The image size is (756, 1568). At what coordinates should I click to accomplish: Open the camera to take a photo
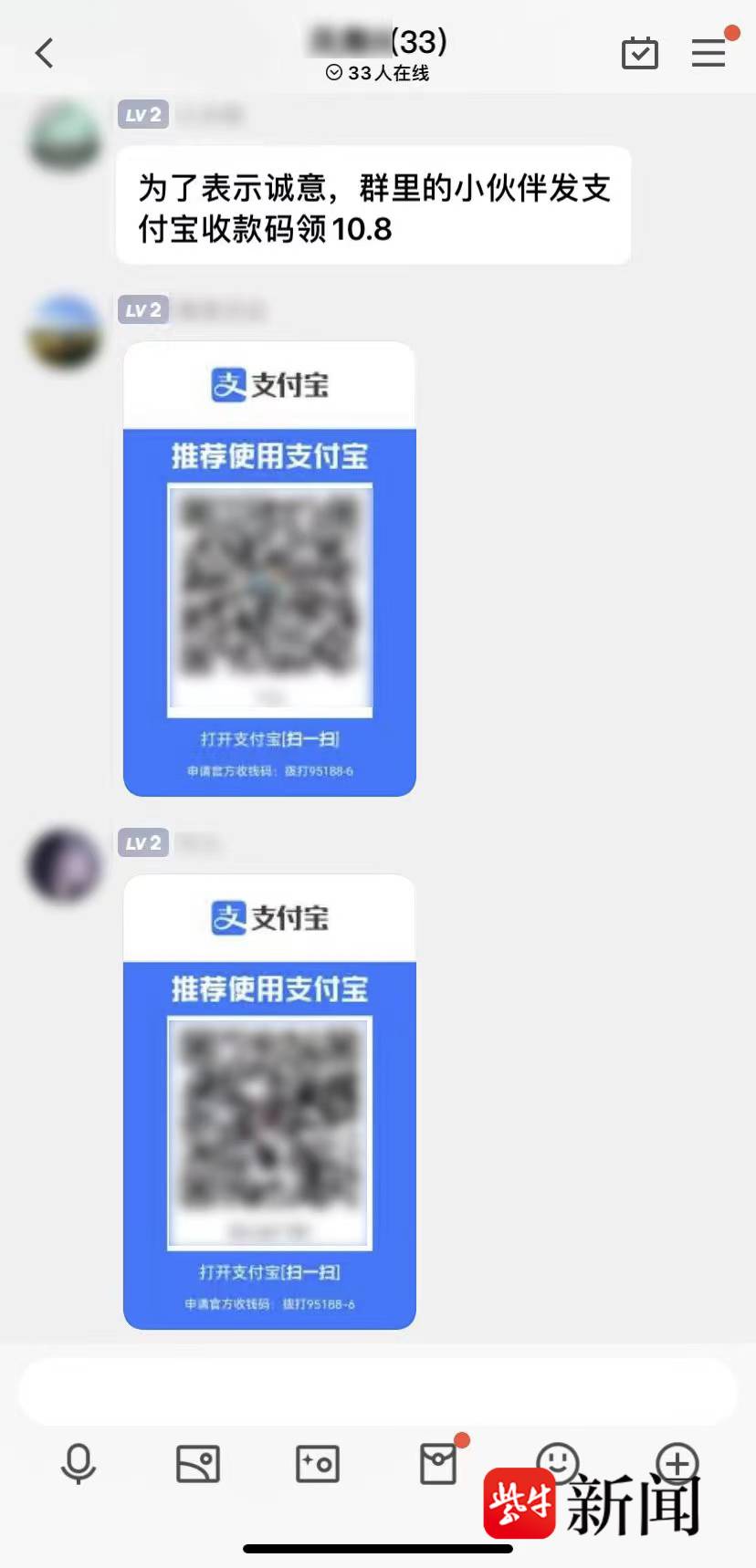click(x=318, y=1464)
